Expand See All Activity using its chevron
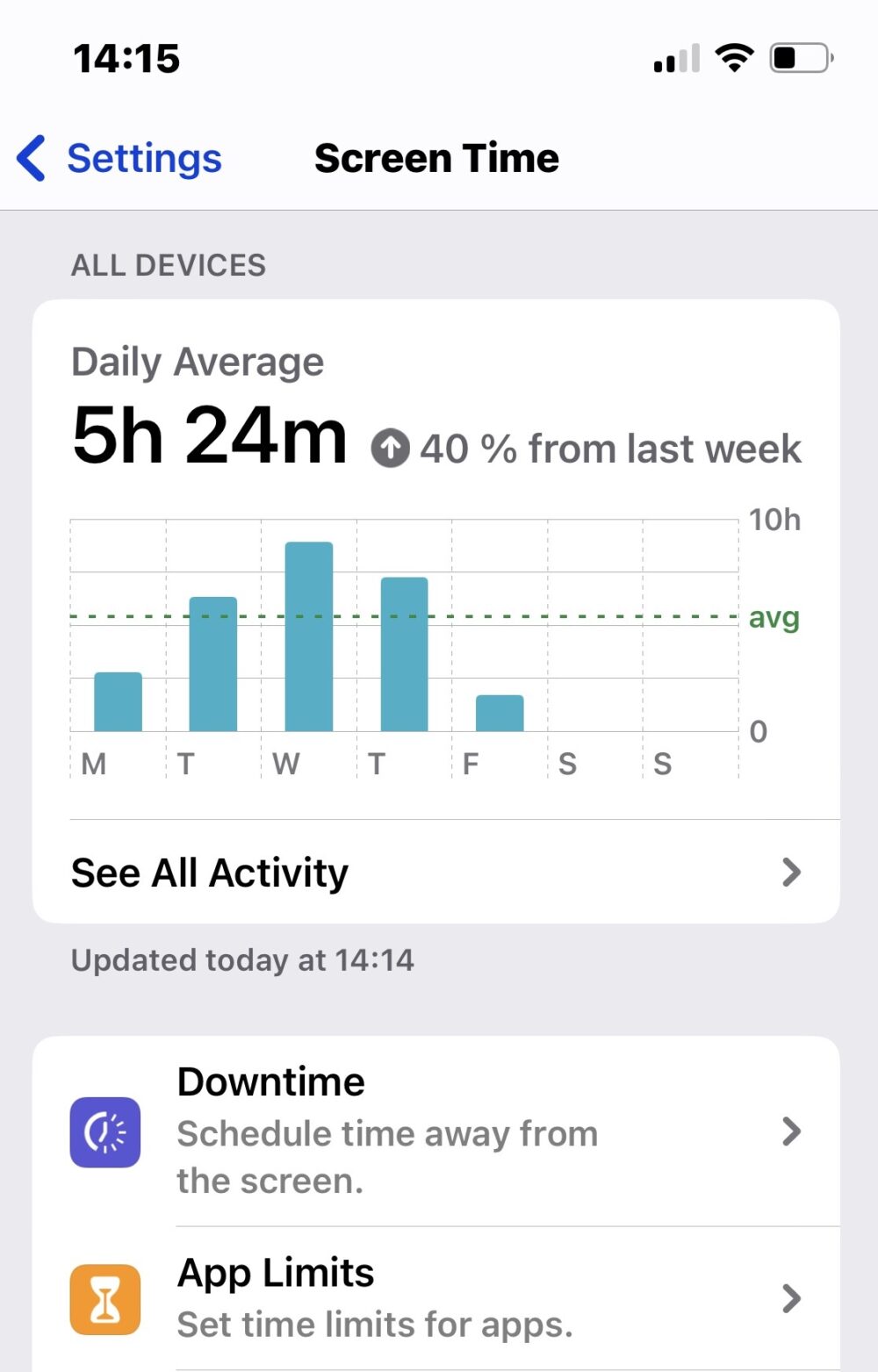This screenshot has height=1372, width=878. pyautogui.click(x=791, y=872)
